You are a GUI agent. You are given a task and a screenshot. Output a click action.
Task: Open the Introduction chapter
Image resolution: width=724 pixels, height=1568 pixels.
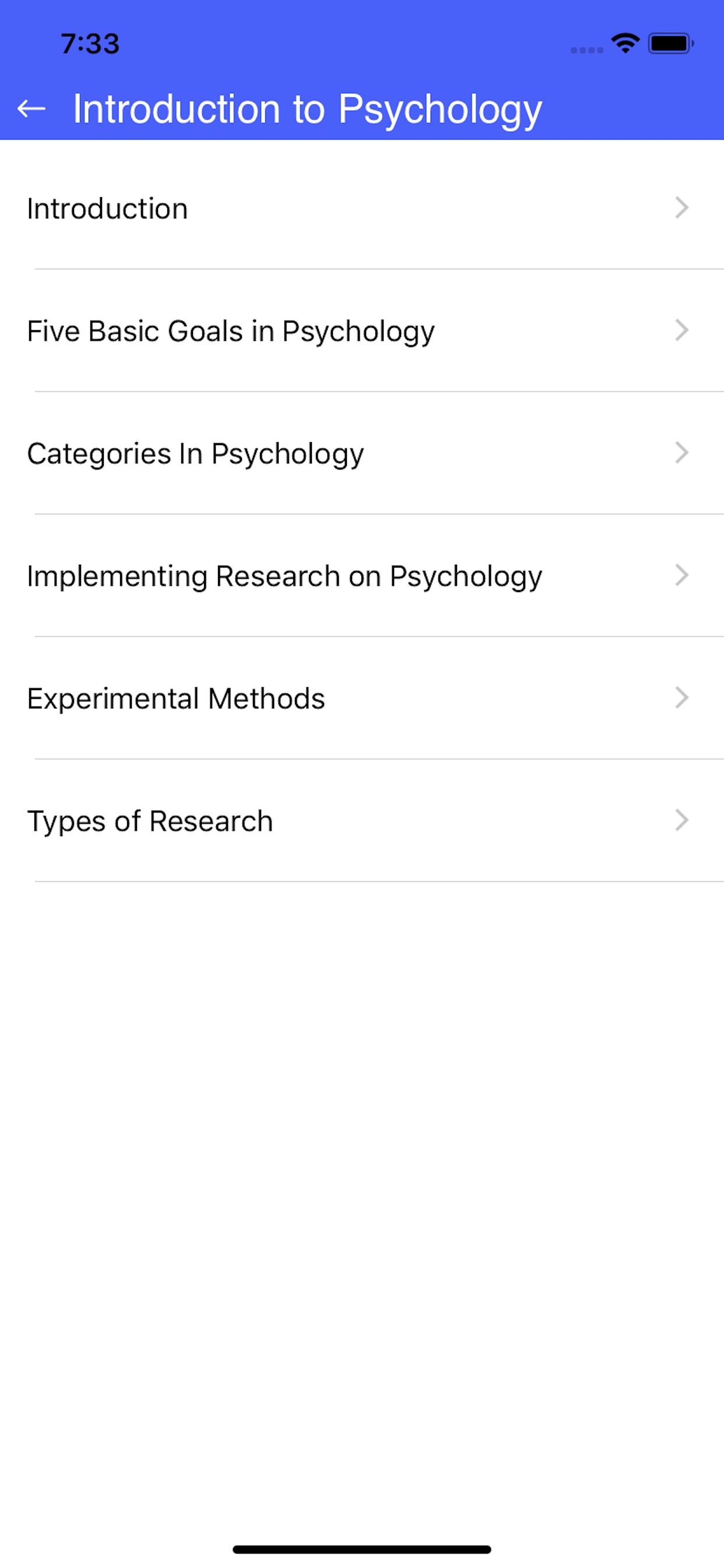[362, 208]
